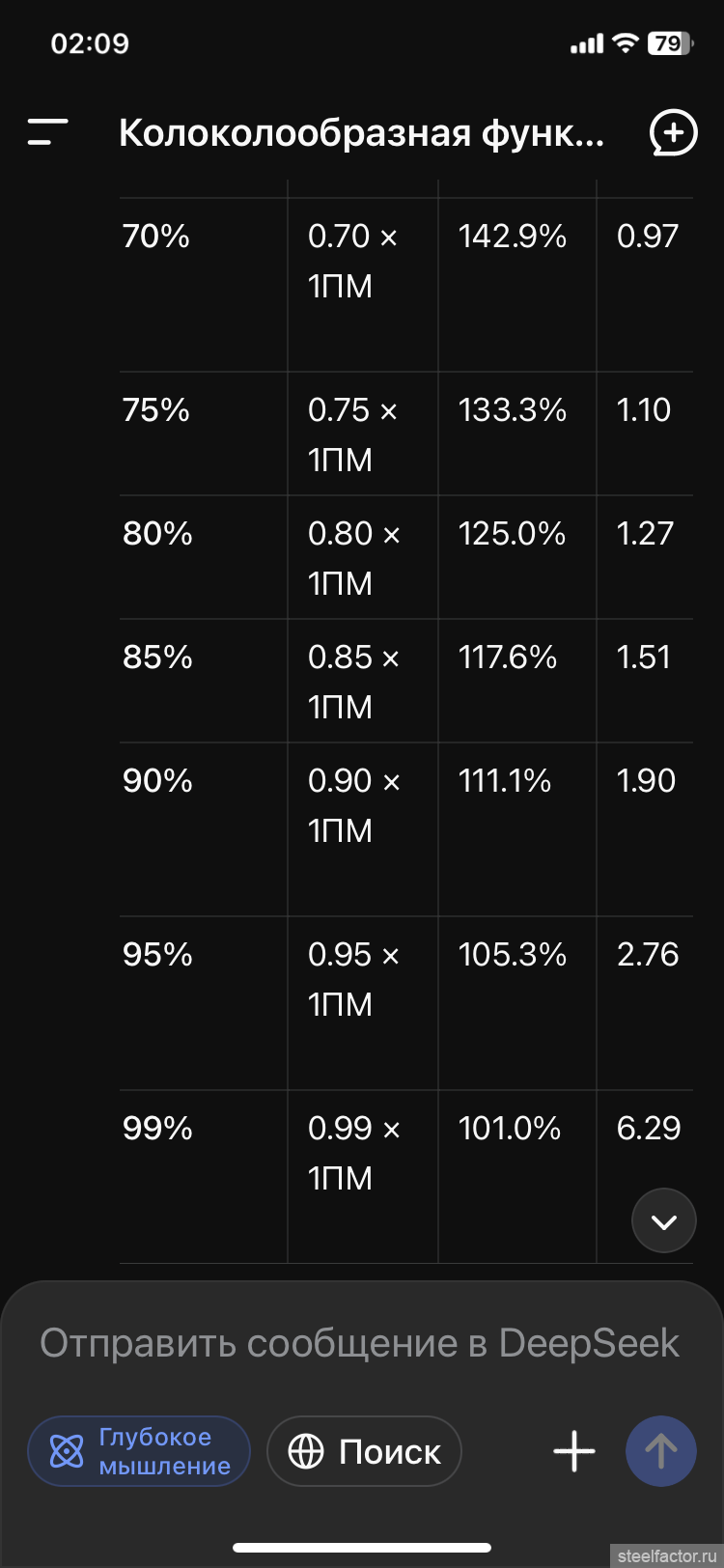Image resolution: width=724 pixels, height=1568 pixels.
Task: Jump to the bottom of the conversation
Action: (x=664, y=1221)
